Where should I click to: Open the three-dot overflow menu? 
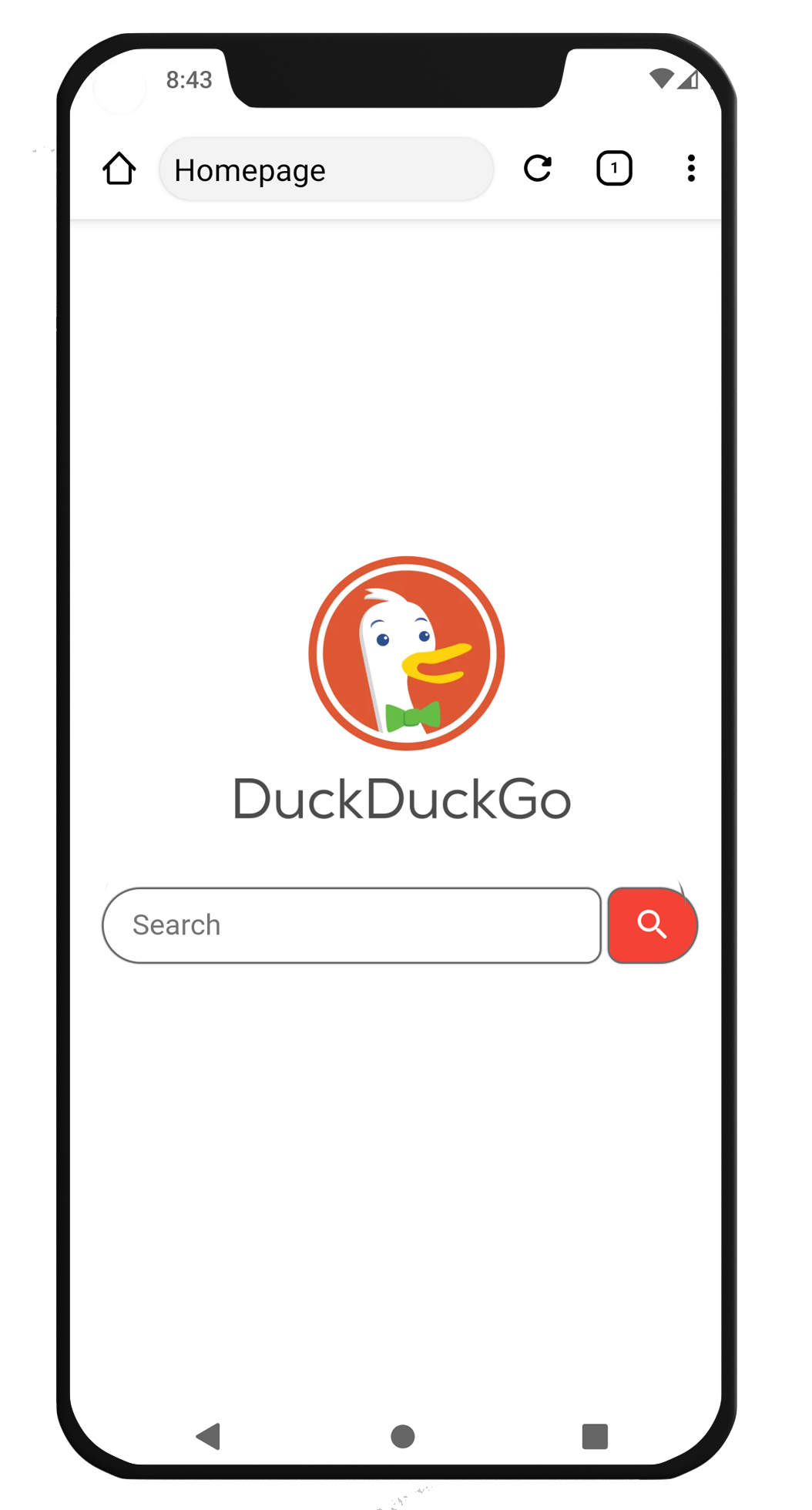pos(691,168)
